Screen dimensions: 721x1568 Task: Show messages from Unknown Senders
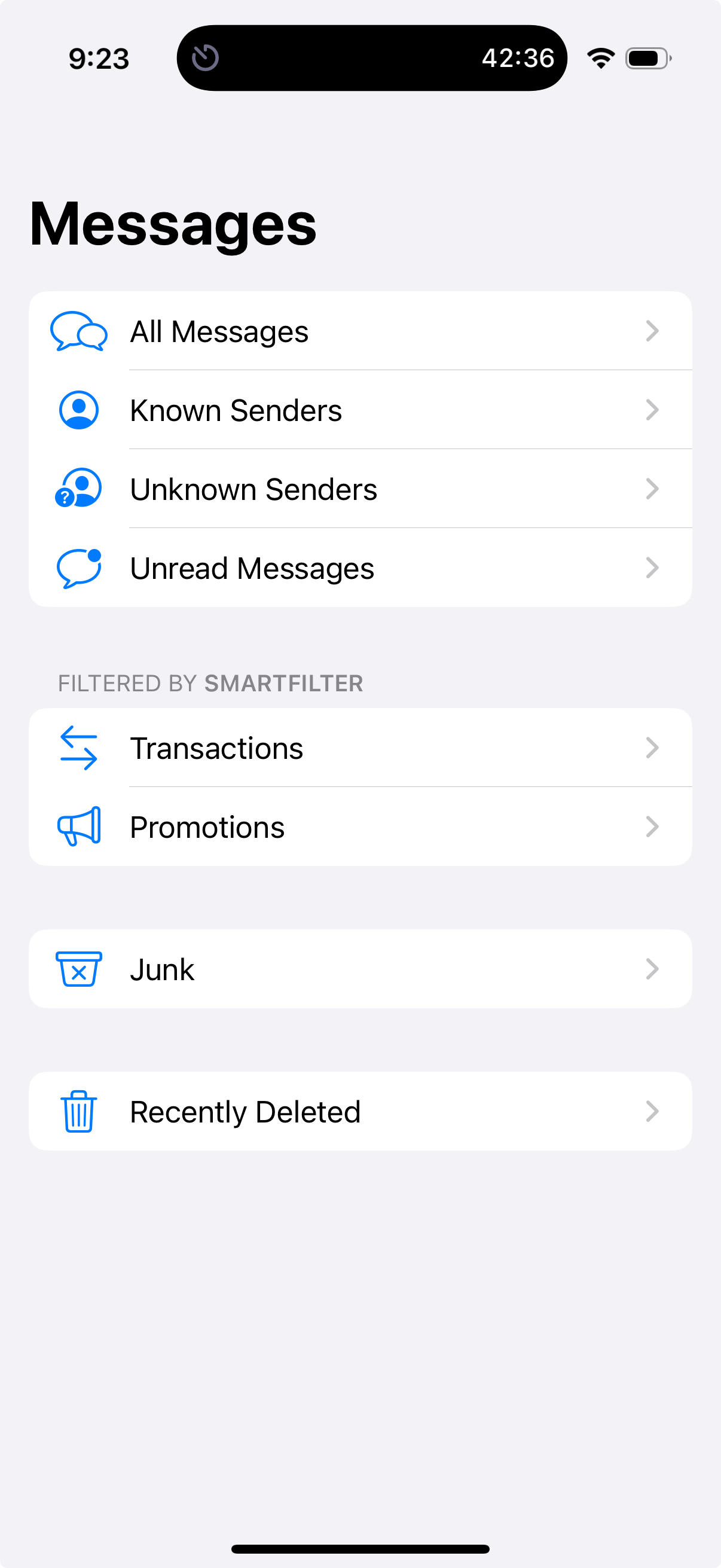[360, 489]
